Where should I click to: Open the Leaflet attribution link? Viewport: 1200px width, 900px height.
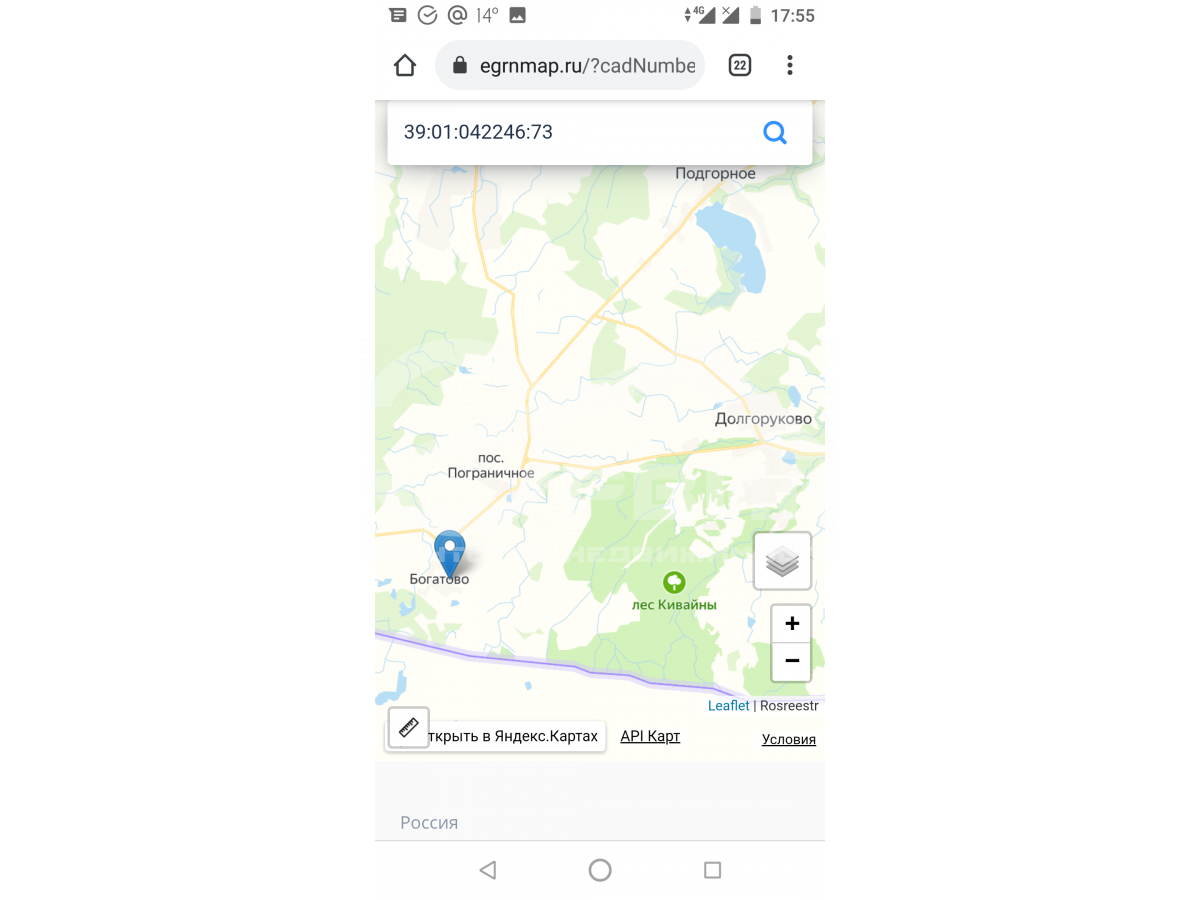pyautogui.click(x=728, y=705)
